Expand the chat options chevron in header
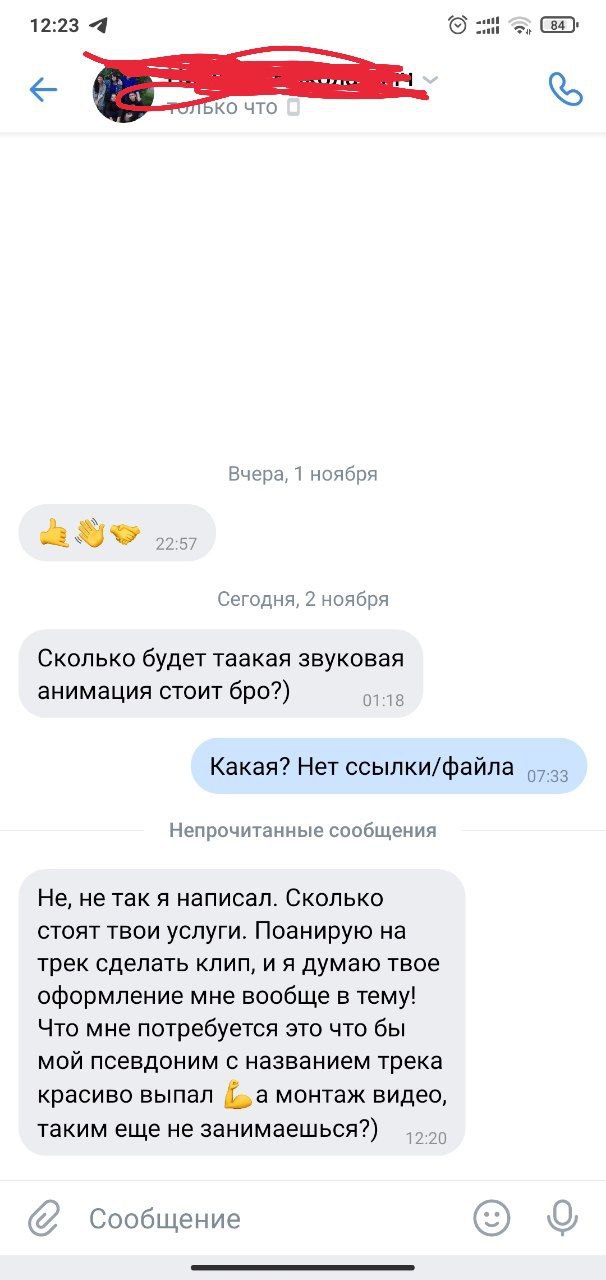The width and height of the screenshot is (606, 1280). pyautogui.click(x=431, y=80)
